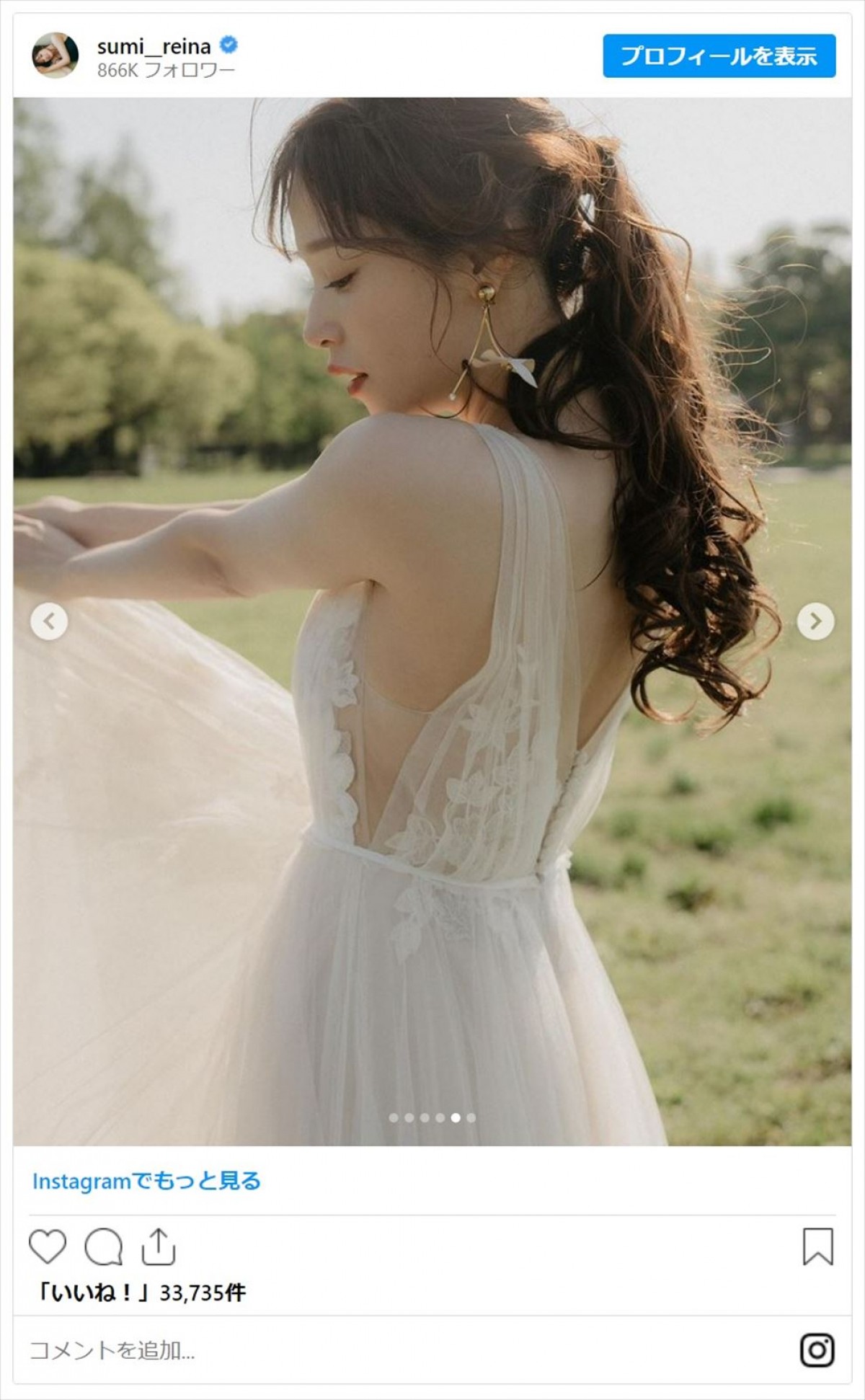Open comments with the speech bubble icon

click(103, 1246)
